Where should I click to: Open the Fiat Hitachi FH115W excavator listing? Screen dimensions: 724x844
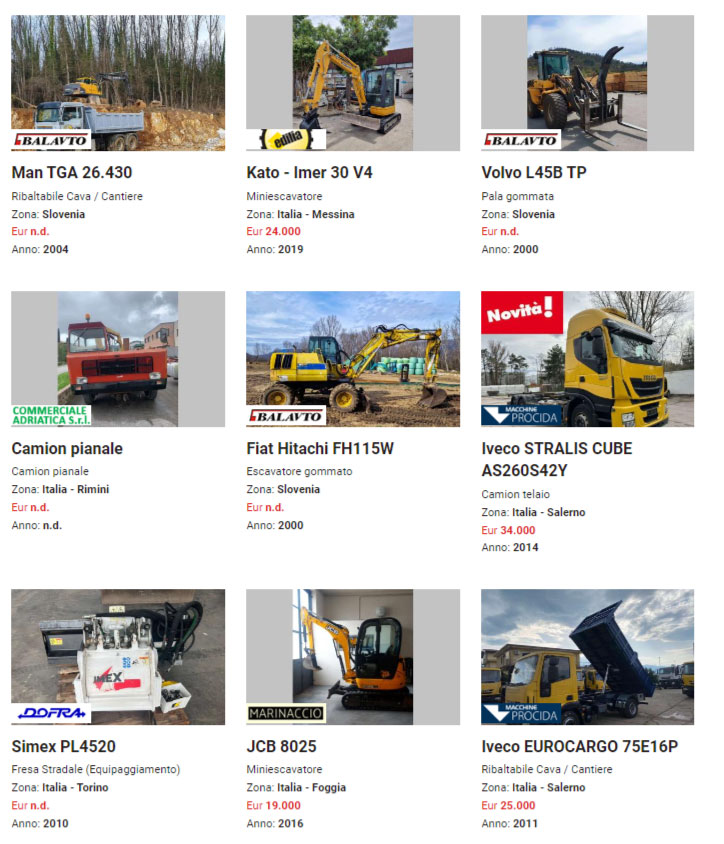coord(320,448)
